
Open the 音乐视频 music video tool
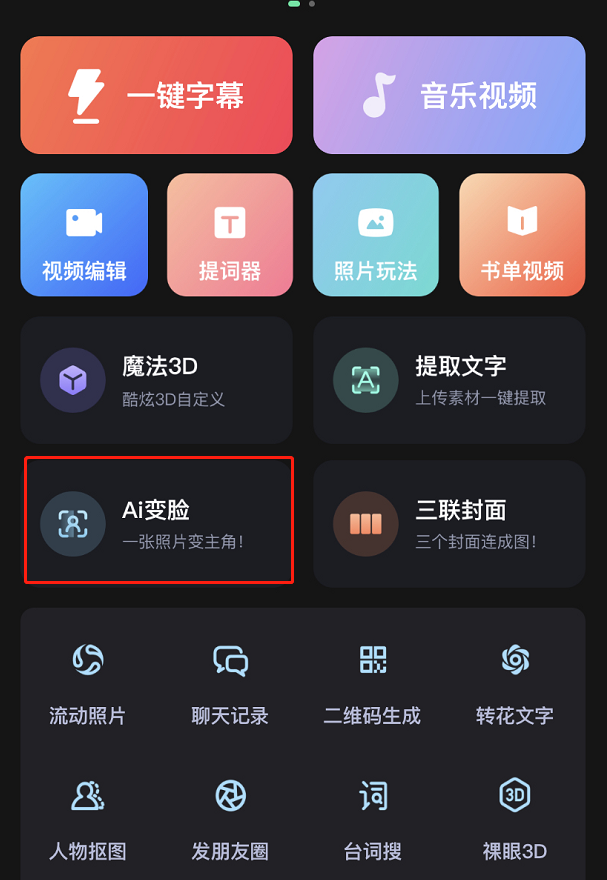[449, 95]
